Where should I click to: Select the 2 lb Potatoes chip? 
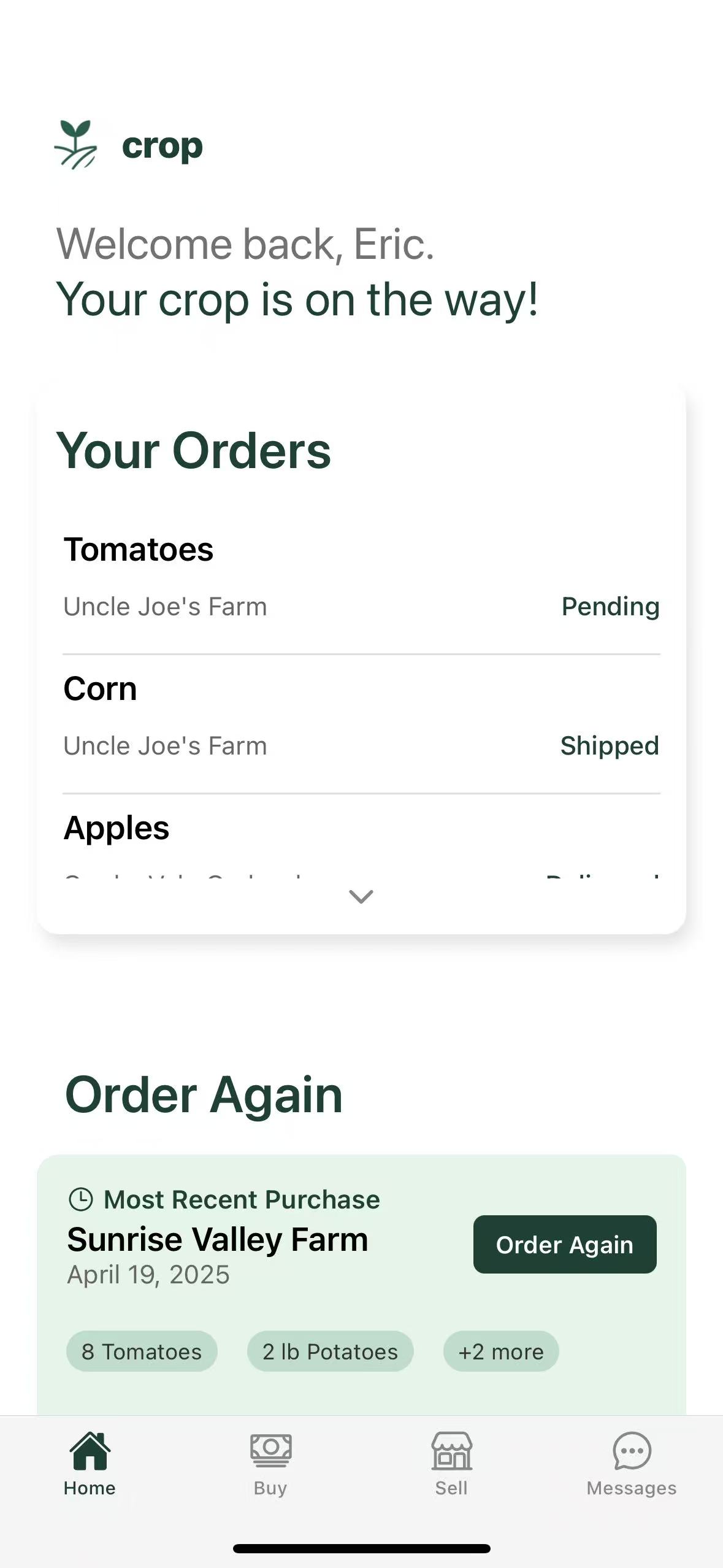pos(330,1351)
